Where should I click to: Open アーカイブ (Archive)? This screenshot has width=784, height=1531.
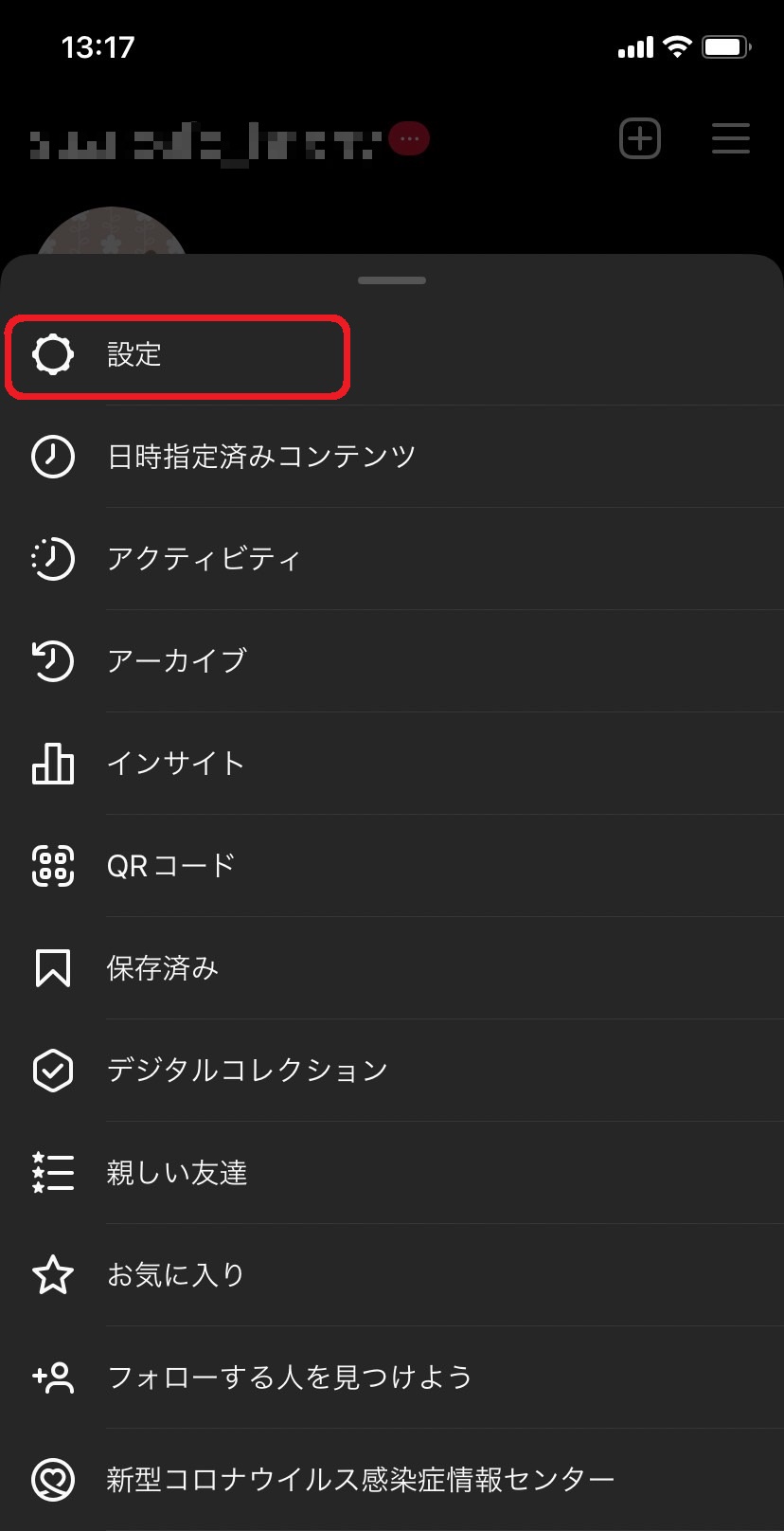click(x=177, y=660)
